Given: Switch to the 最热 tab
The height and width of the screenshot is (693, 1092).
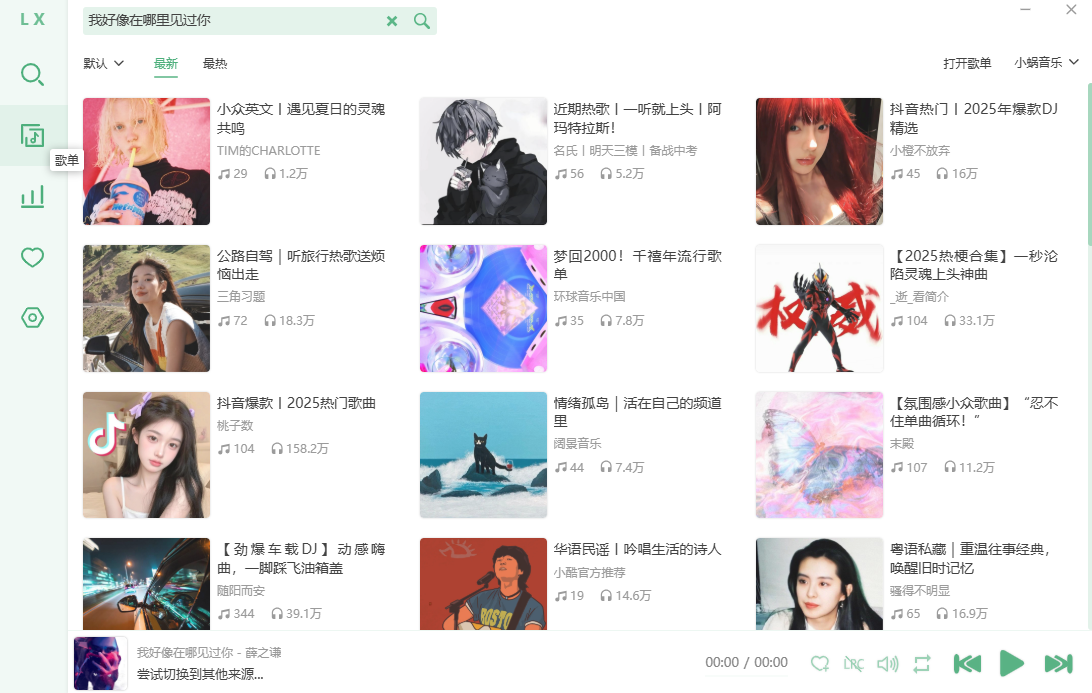Looking at the screenshot, I should point(215,63).
